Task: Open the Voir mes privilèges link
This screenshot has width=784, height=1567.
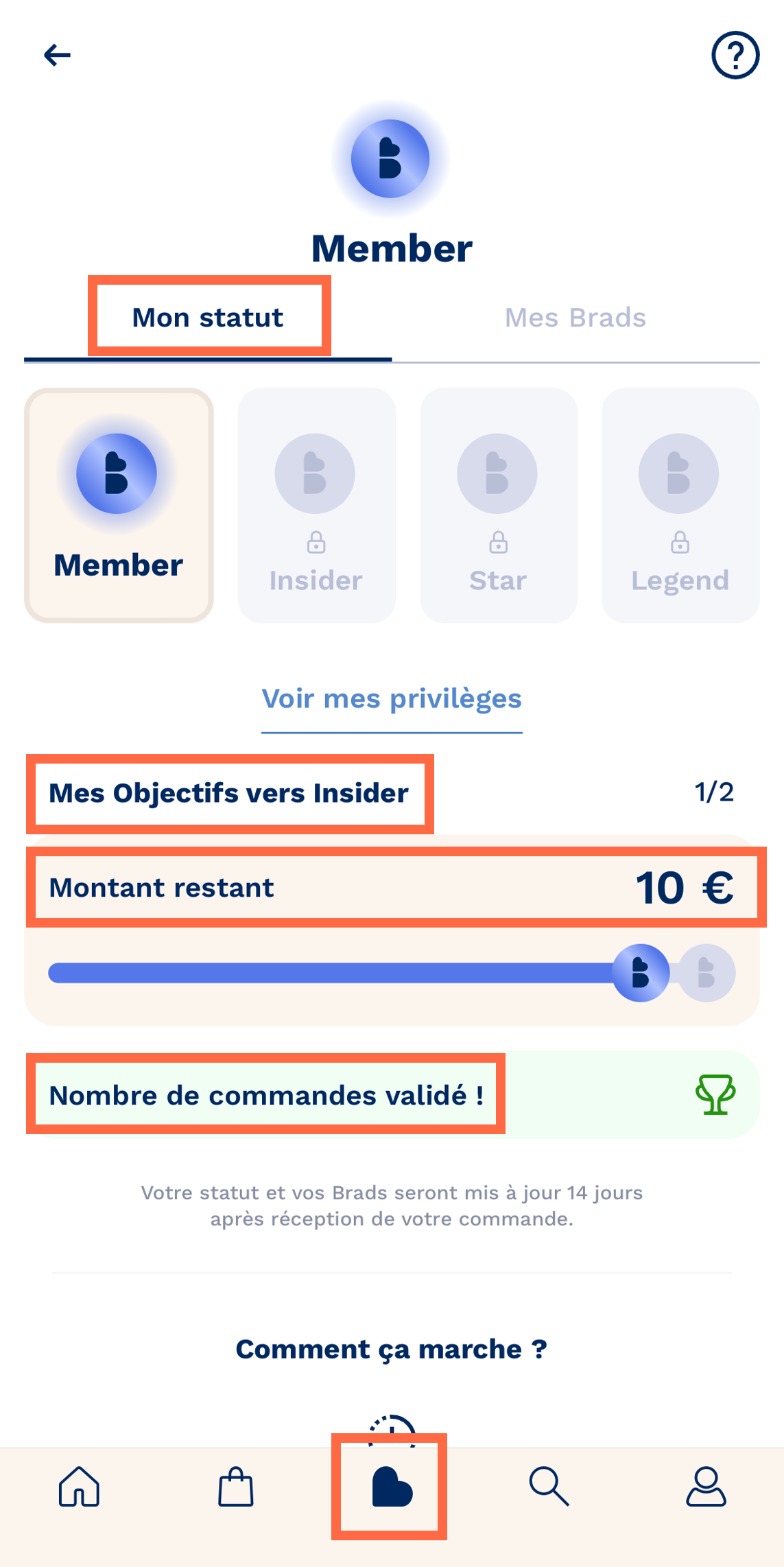Action: 392,700
